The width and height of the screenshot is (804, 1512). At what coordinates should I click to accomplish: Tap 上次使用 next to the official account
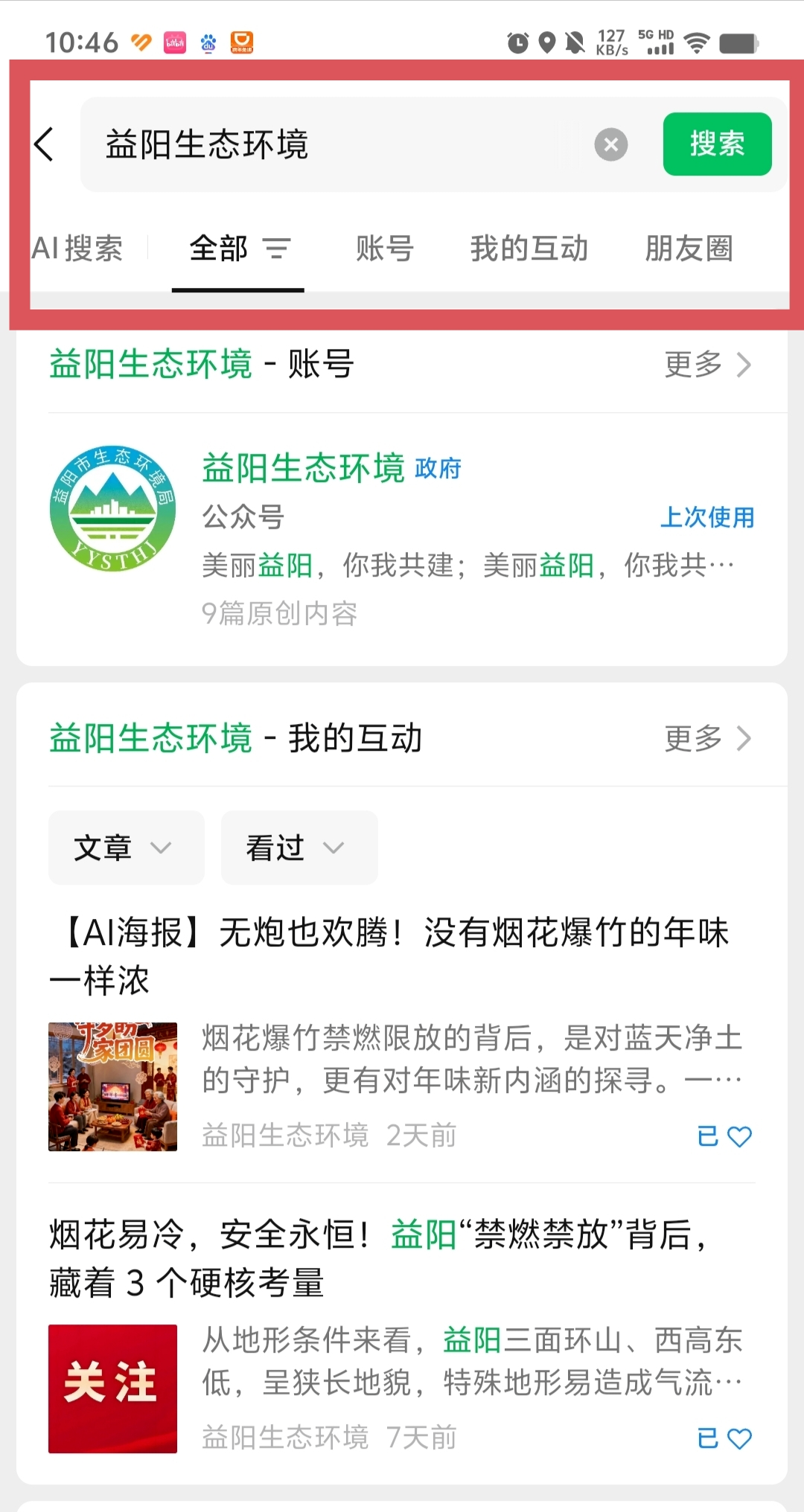tap(709, 517)
